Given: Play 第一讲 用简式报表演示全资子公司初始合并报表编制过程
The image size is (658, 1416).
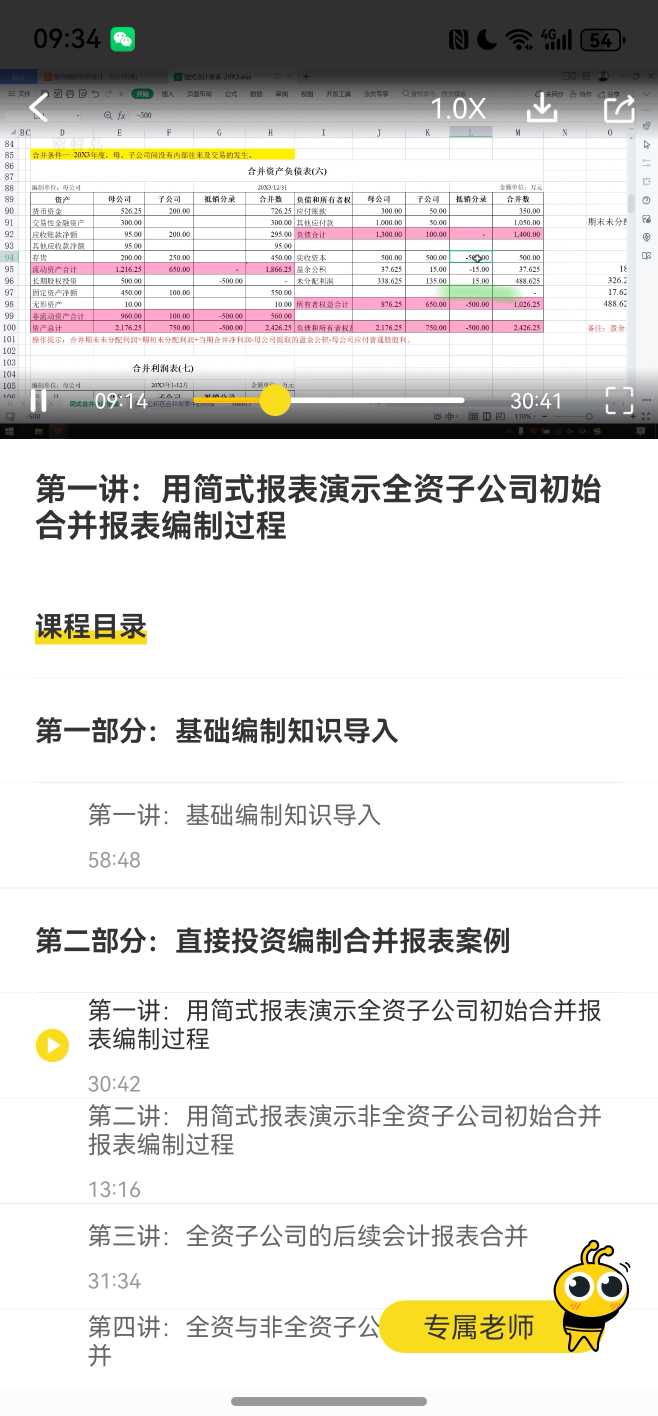Looking at the screenshot, I should click(345, 1025).
